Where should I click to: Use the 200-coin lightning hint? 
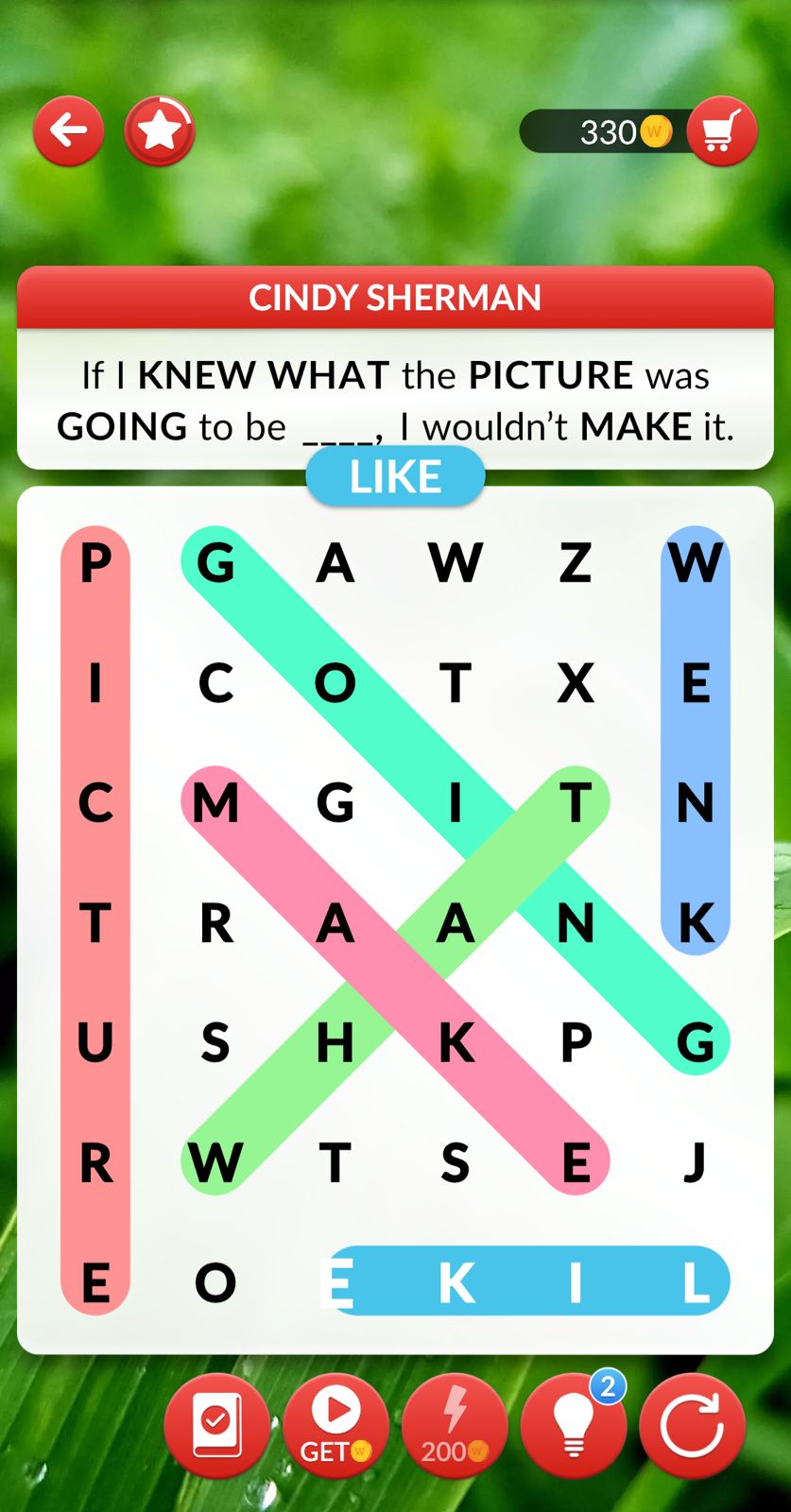tap(455, 1425)
